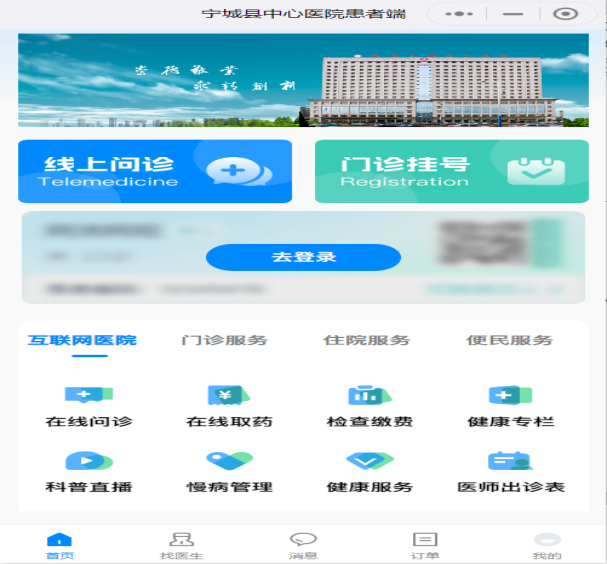Image resolution: width=607 pixels, height=564 pixels.
Task: Open the mini program more options menu
Action: coord(459,14)
